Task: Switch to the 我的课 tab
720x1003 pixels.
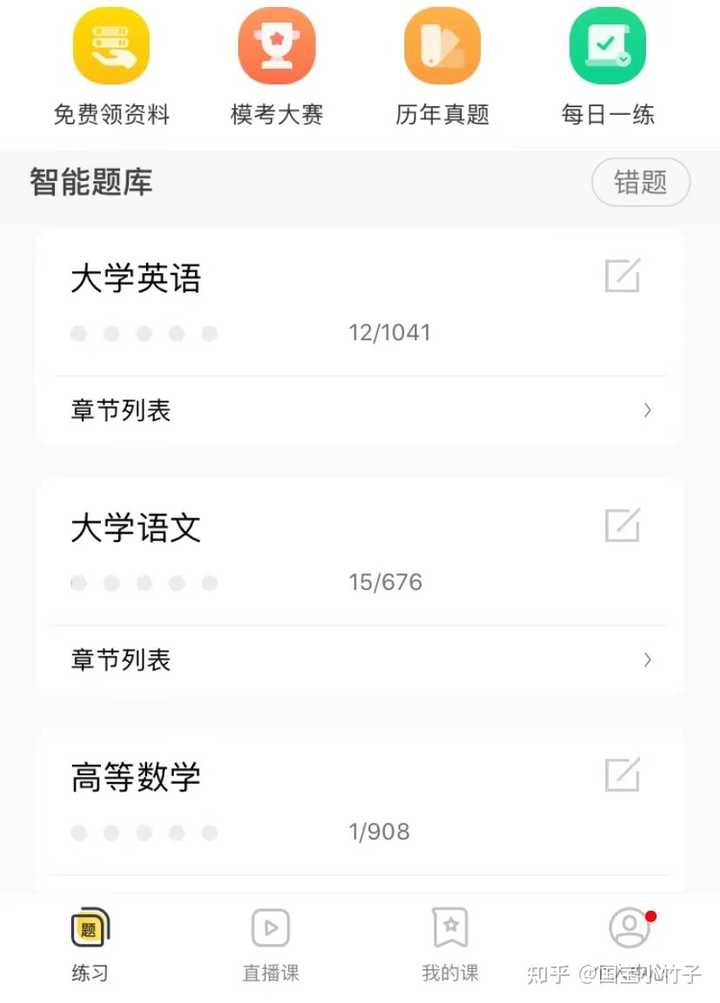Action: tap(450, 945)
